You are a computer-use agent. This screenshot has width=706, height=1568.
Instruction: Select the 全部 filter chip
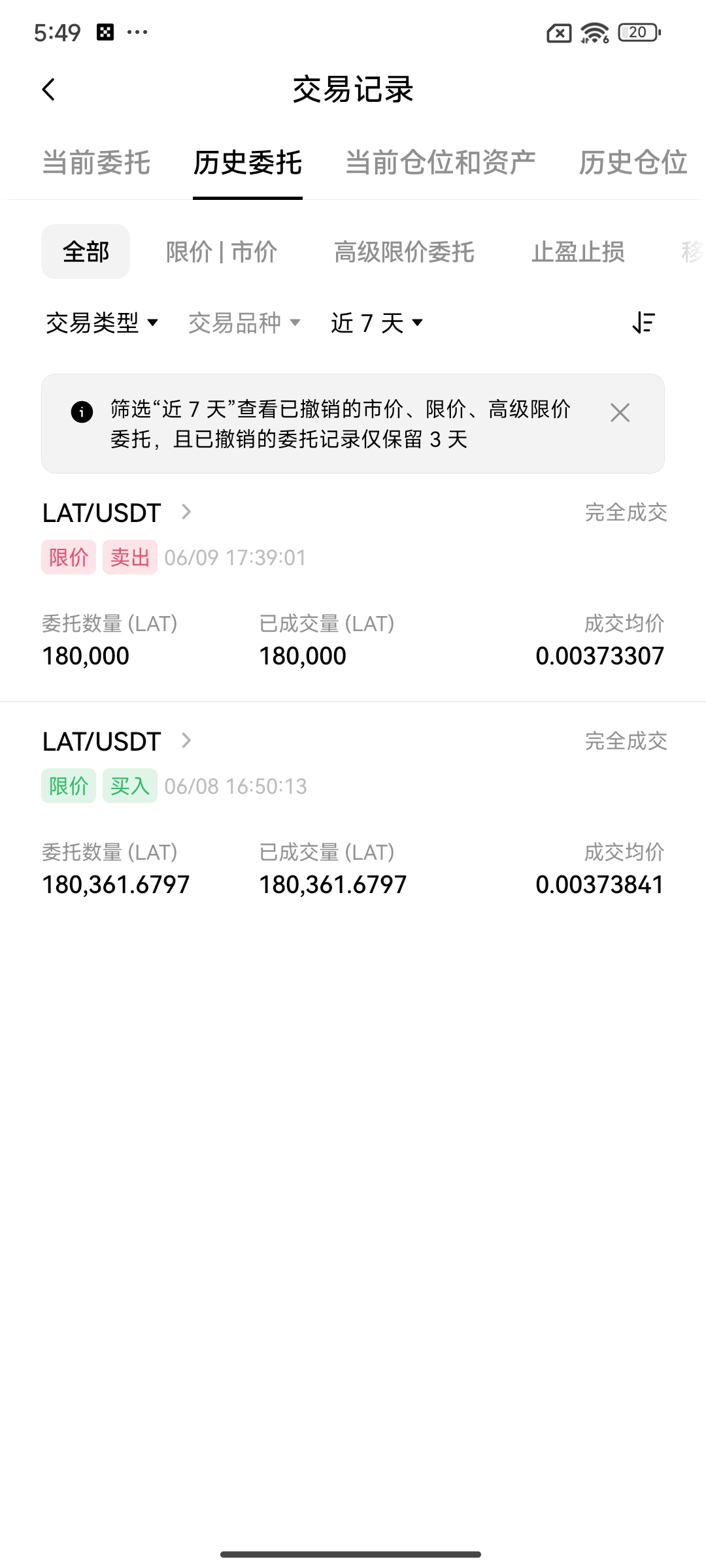tap(86, 252)
